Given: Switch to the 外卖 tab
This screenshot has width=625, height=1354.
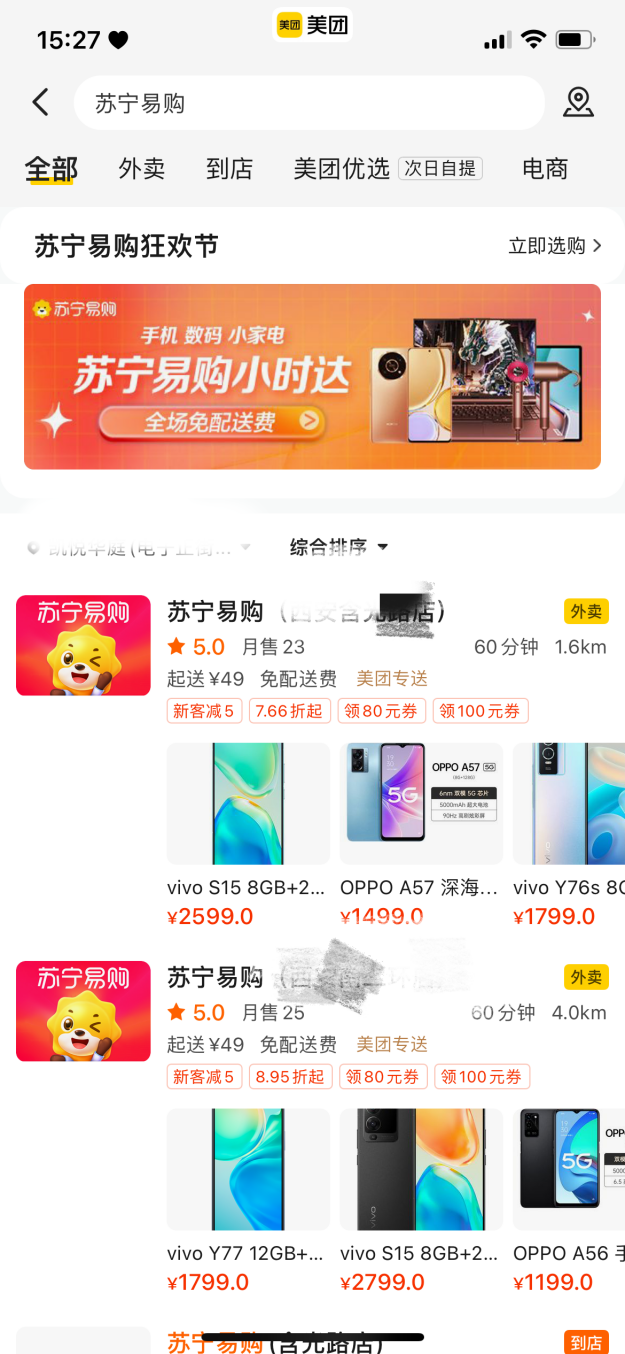Looking at the screenshot, I should point(141,169).
